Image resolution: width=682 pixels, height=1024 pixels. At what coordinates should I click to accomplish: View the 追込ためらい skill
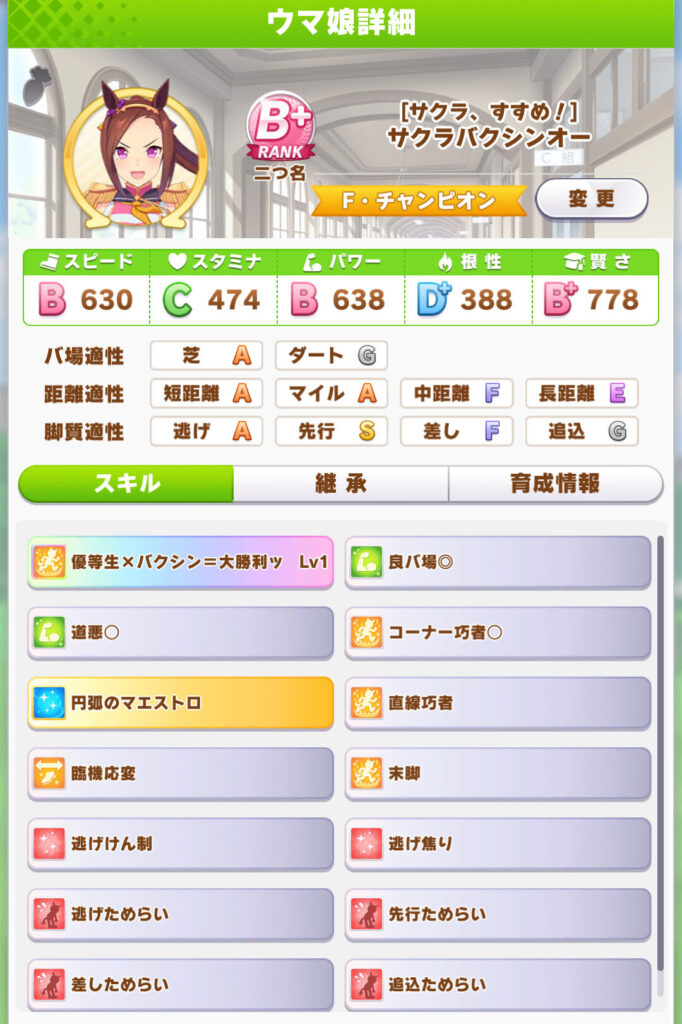pyautogui.click(x=498, y=984)
